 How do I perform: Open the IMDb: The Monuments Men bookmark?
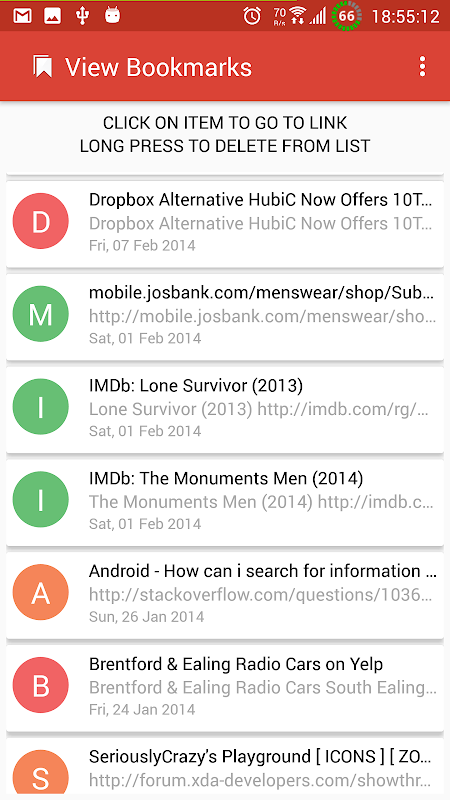(224, 502)
